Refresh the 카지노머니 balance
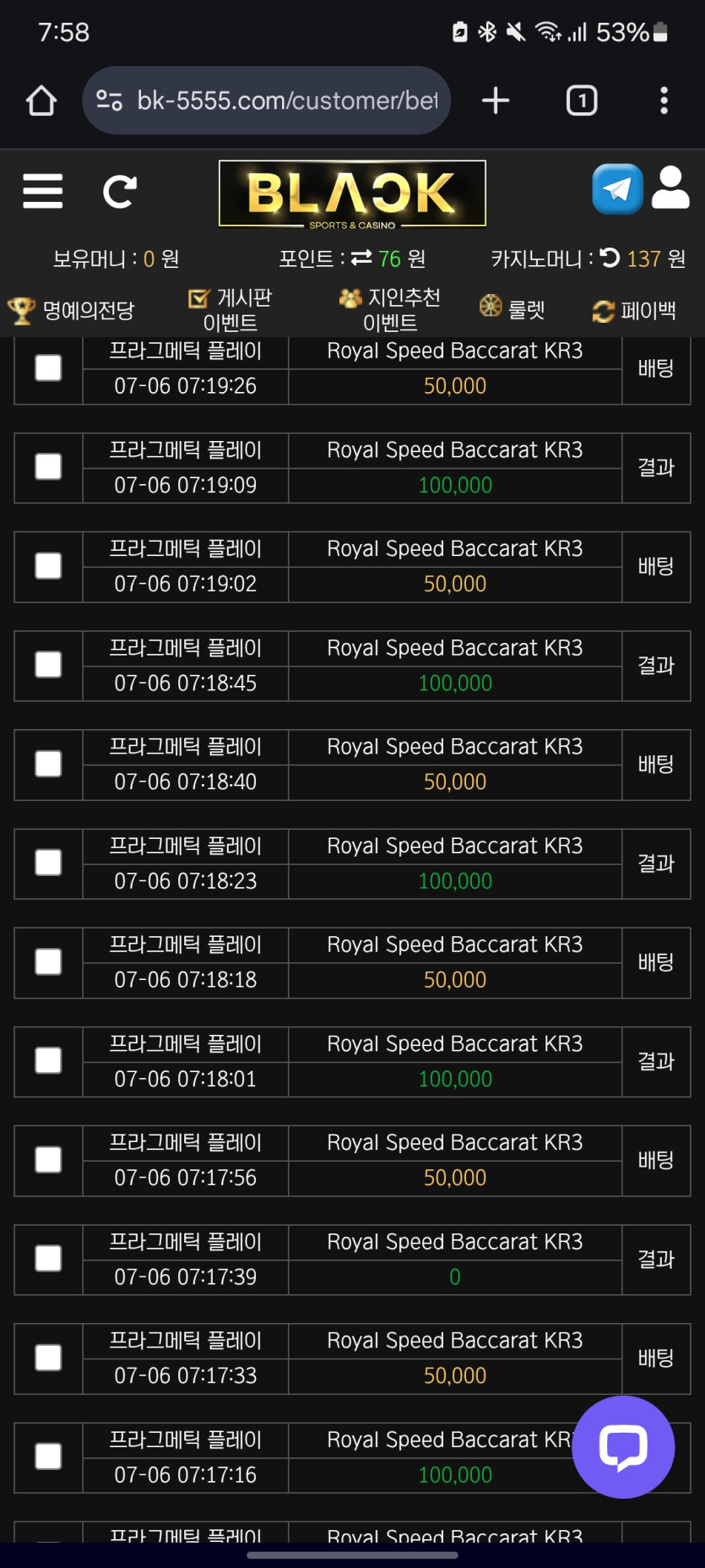Screen dimensions: 705x1568 [610, 258]
